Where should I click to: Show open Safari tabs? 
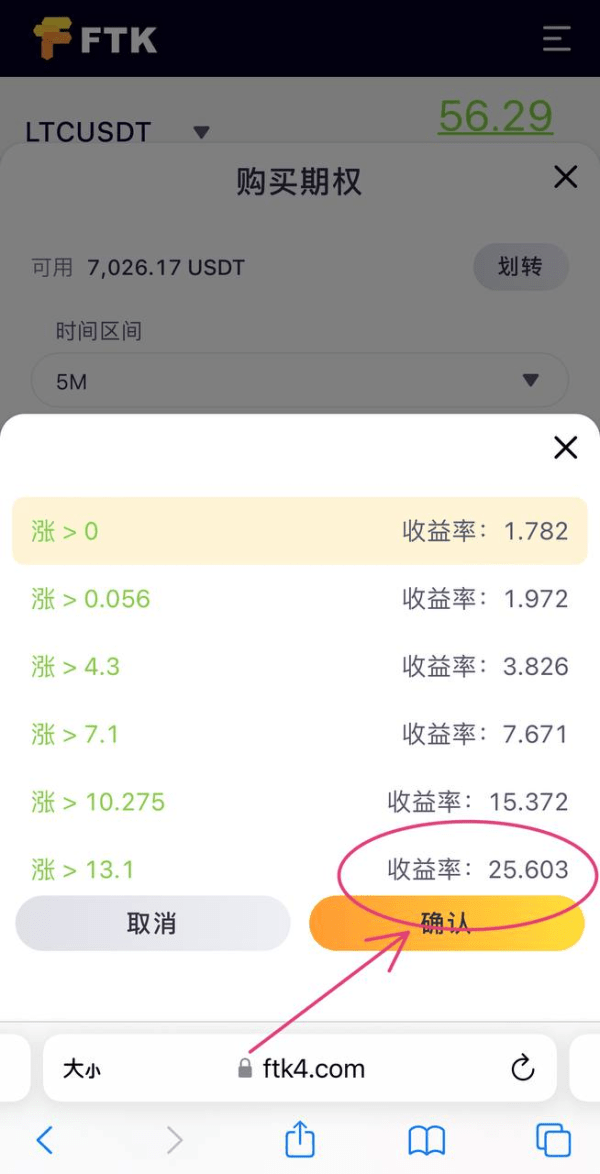pos(552,1139)
